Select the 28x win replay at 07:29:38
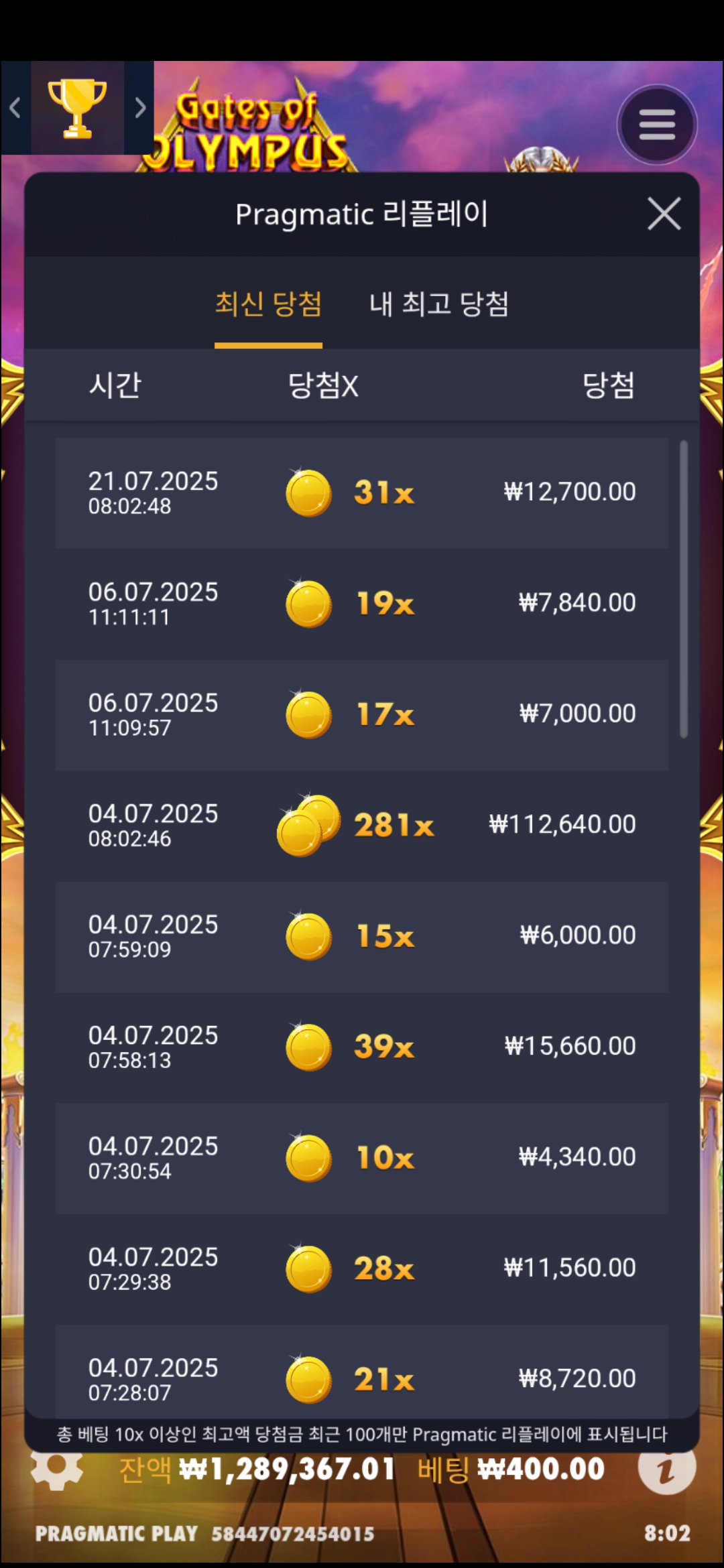Image resolution: width=724 pixels, height=1568 pixels. click(362, 1269)
